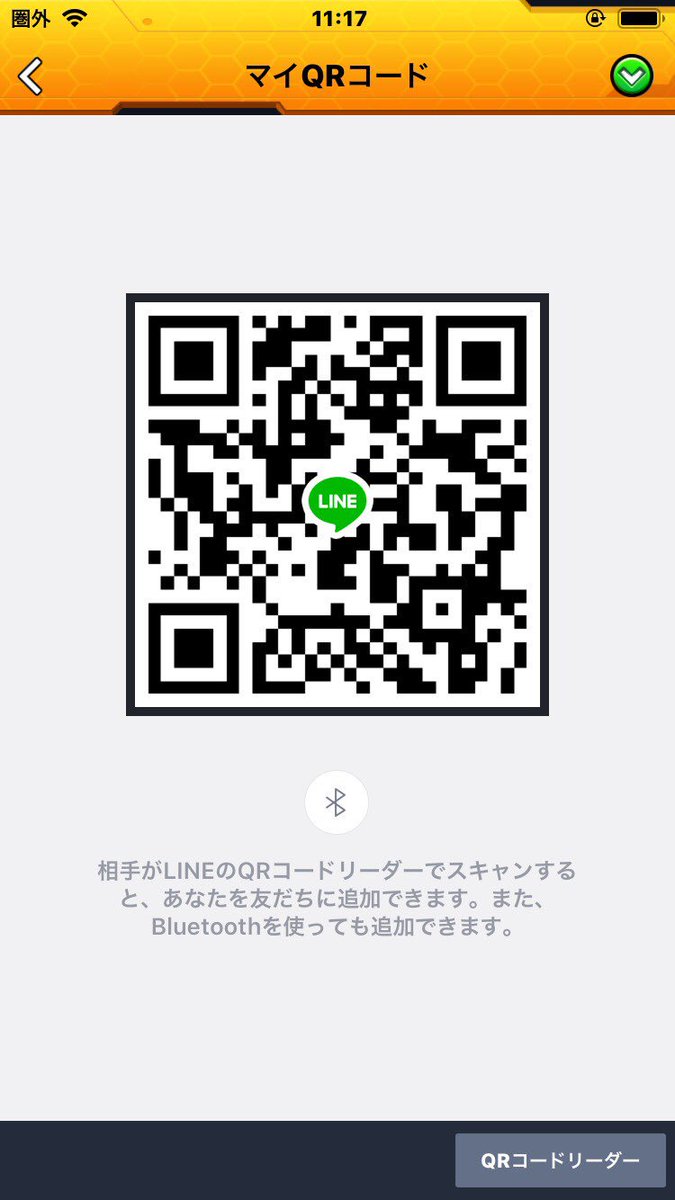This screenshot has height=1200, width=675.
Task: Open the green dropdown arrow menu
Action: [632, 75]
